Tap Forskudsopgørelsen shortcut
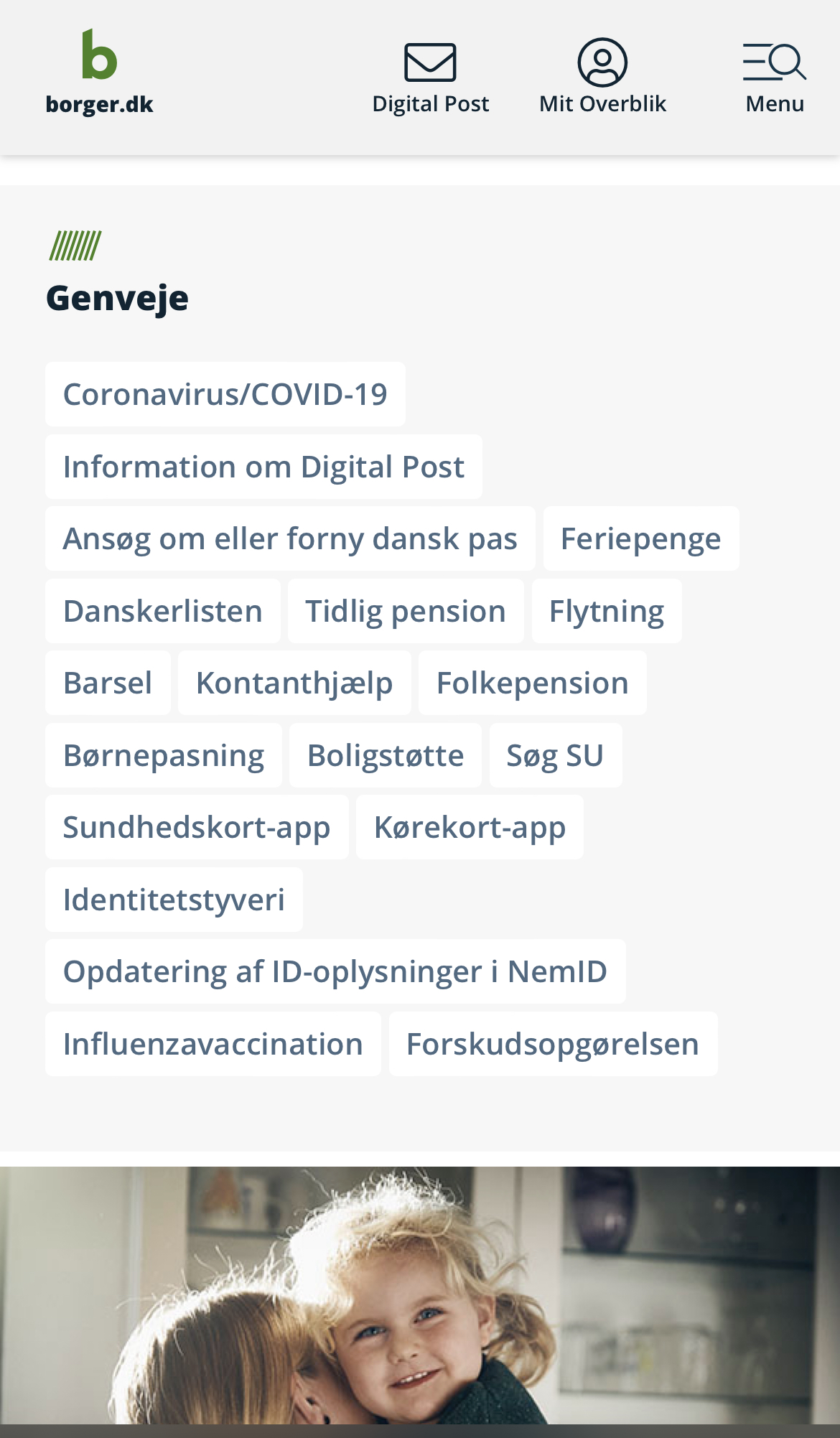This screenshot has width=840, height=1438. [x=553, y=1044]
